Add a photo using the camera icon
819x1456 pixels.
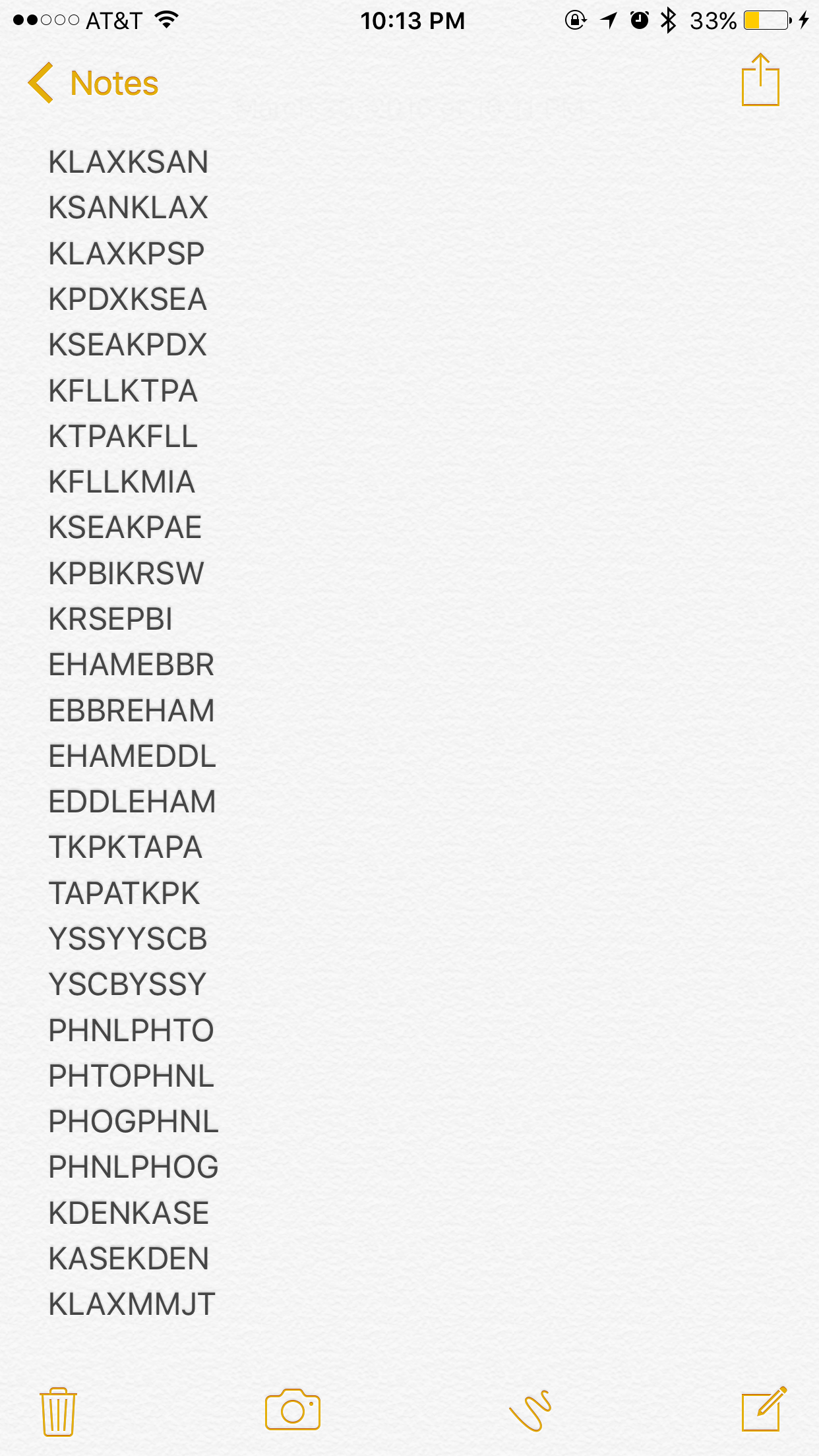292,1410
